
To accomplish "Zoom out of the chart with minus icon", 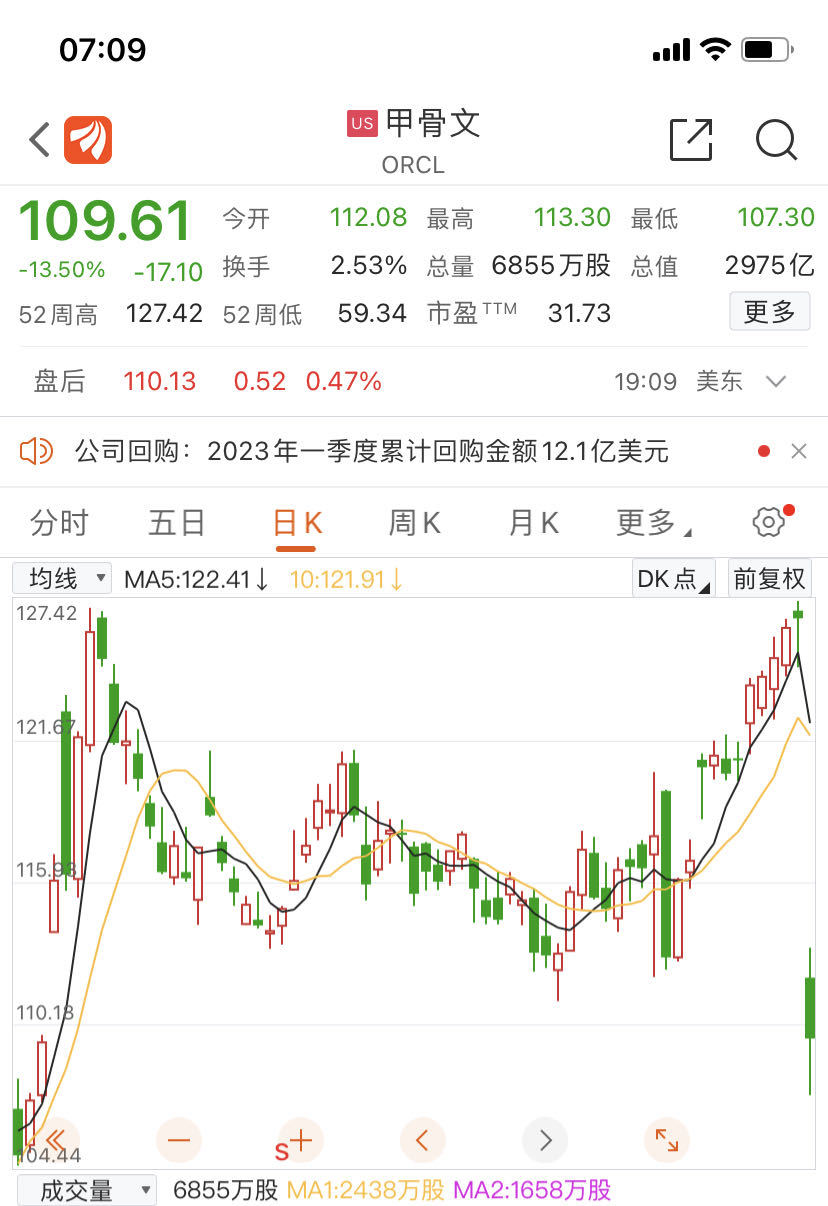I will click(178, 1140).
